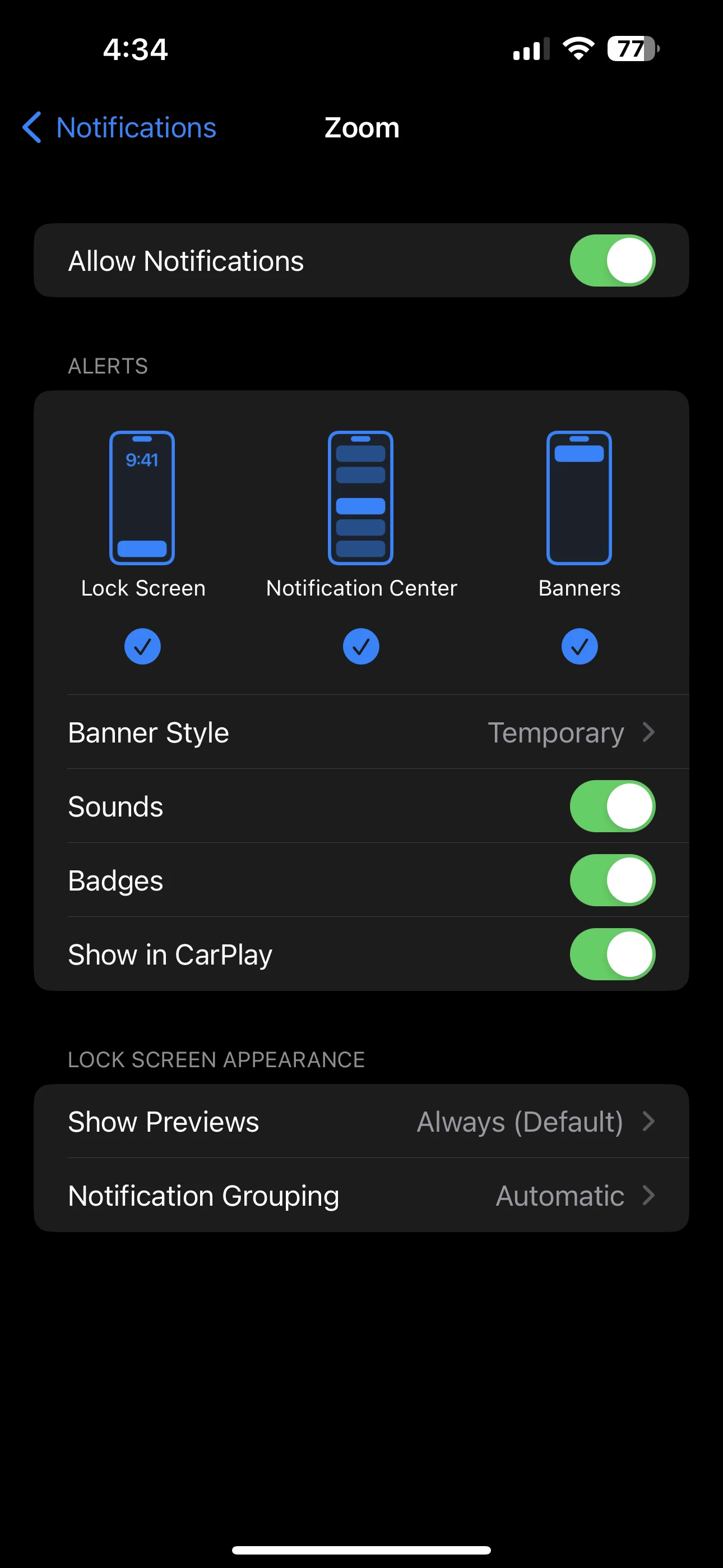723x1568 pixels.
Task: Uncheck Notification Center alerts
Action: click(361, 646)
